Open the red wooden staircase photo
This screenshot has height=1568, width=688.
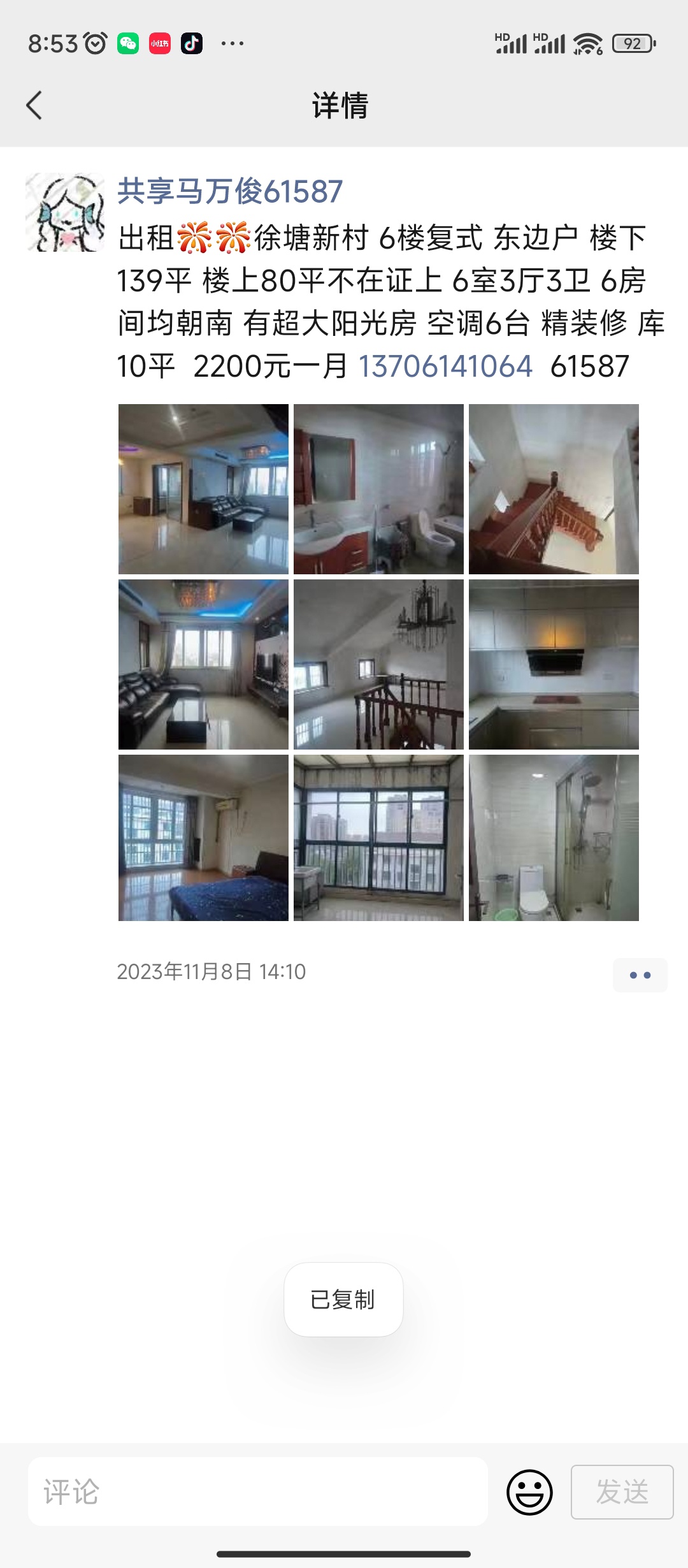[x=554, y=489]
